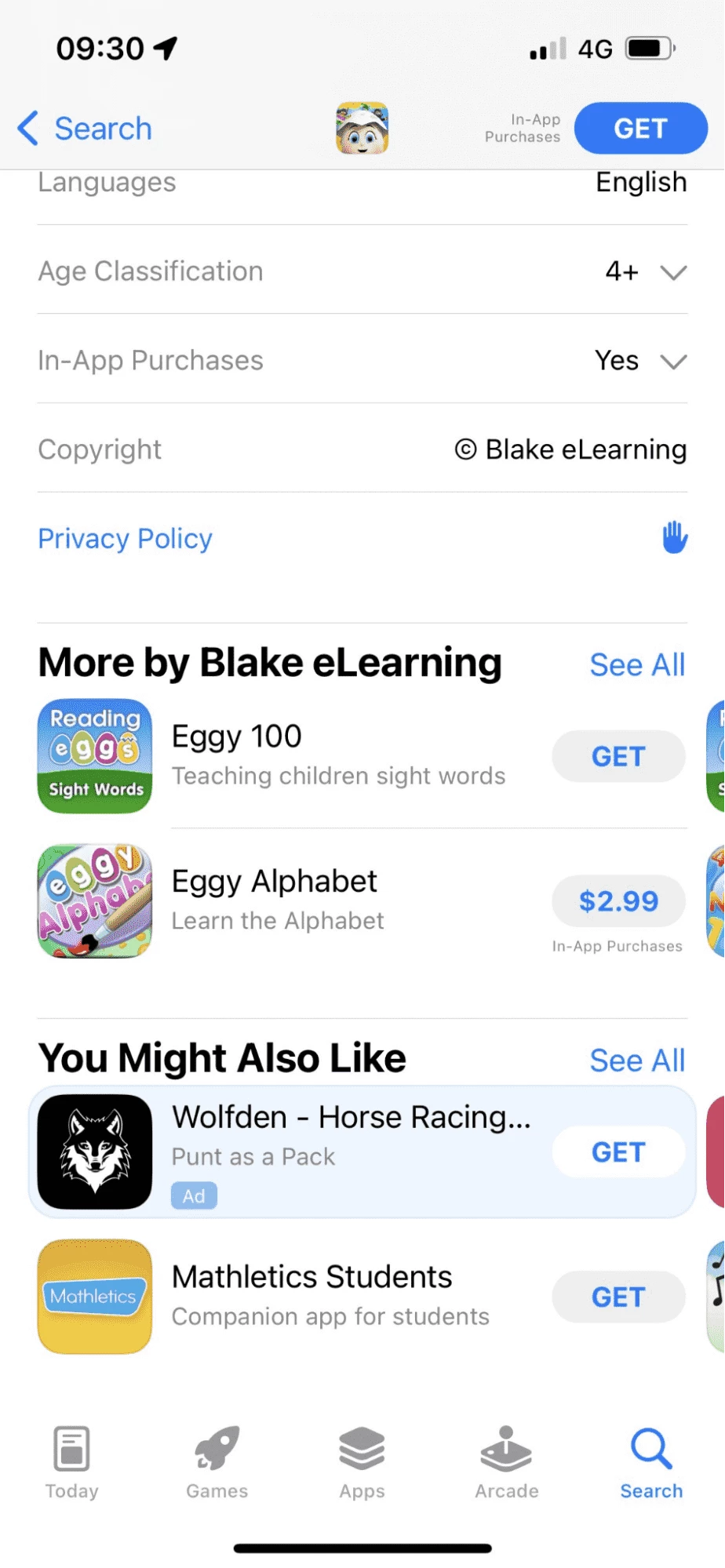Switch to the Today tab
This screenshot has height=1568, width=725.
click(x=71, y=1462)
